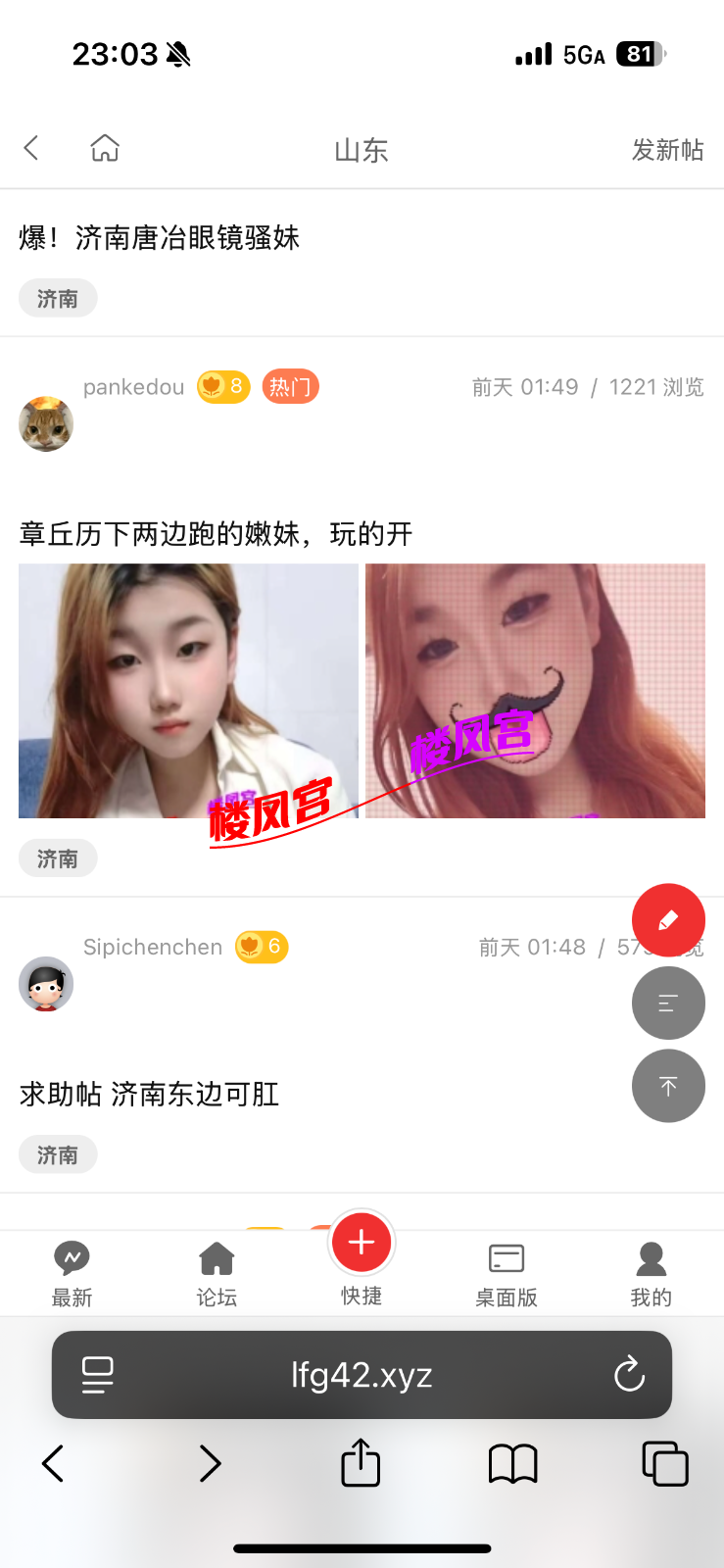The image size is (724, 1568).
Task: Open Safari's share sheet
Action: (361, 1463)
